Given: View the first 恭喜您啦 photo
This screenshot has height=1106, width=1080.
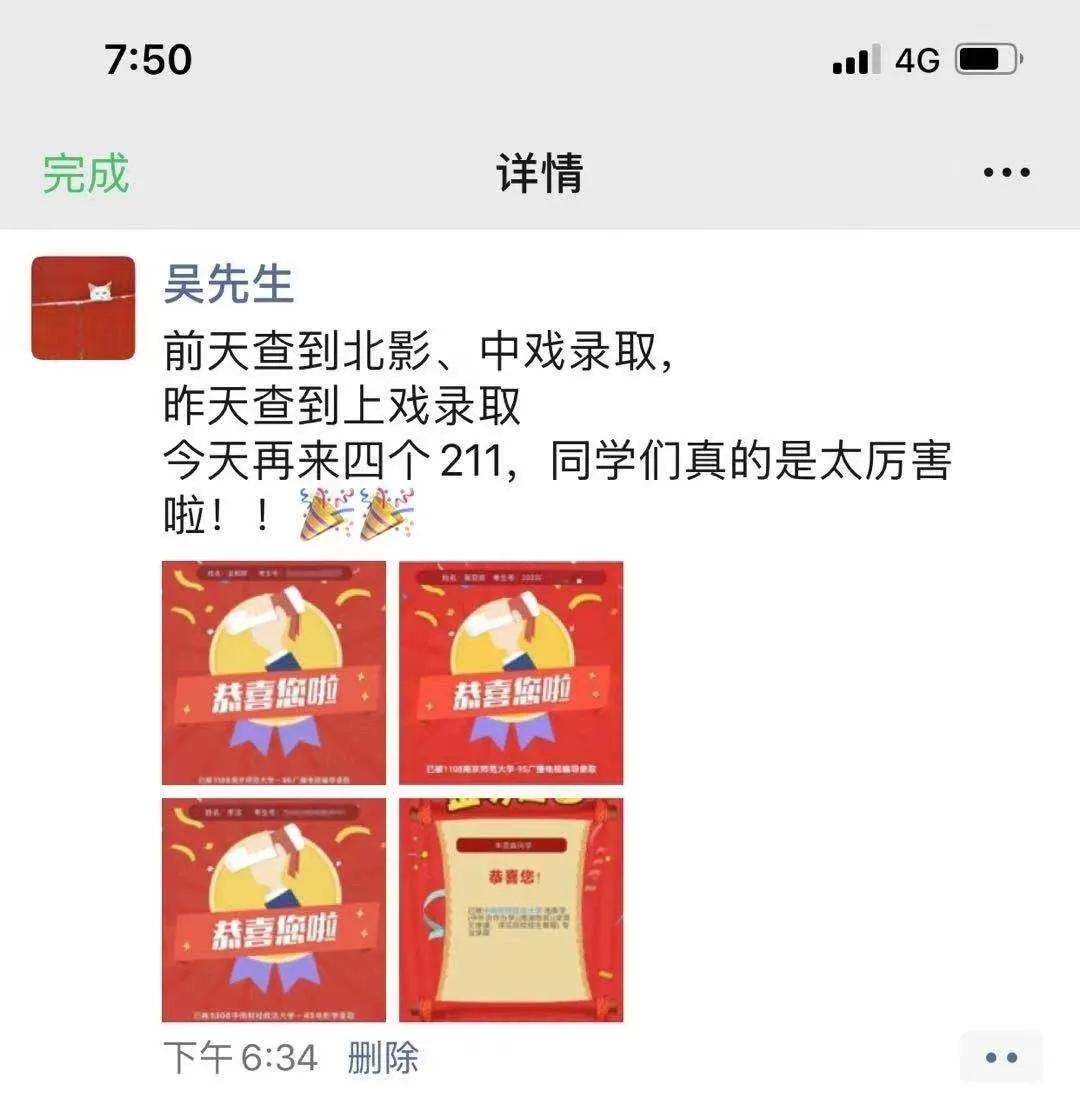Looking at the screenshot, I should 273,673.
